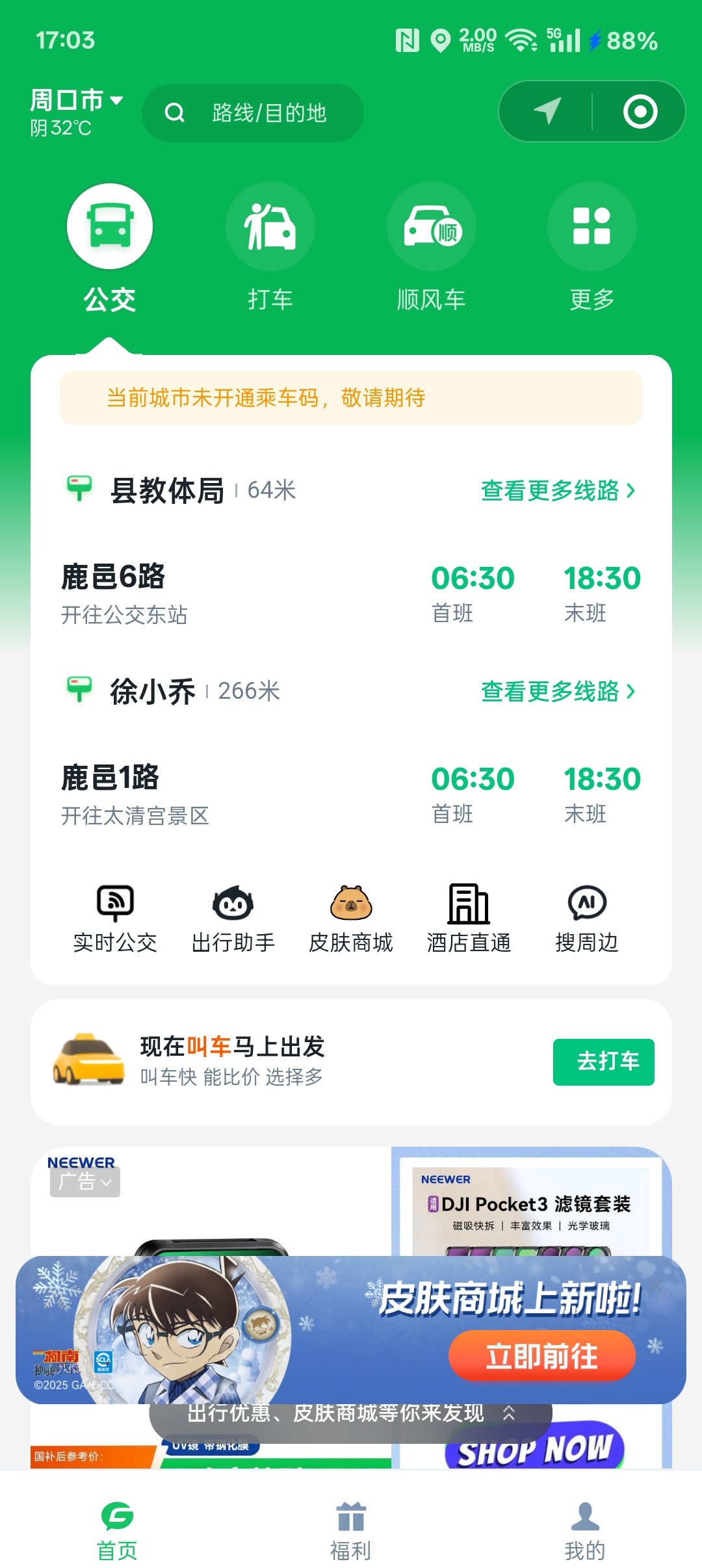702x1568 pixels.
Task: Select the 顺风车 option
Action: (431, 248)
